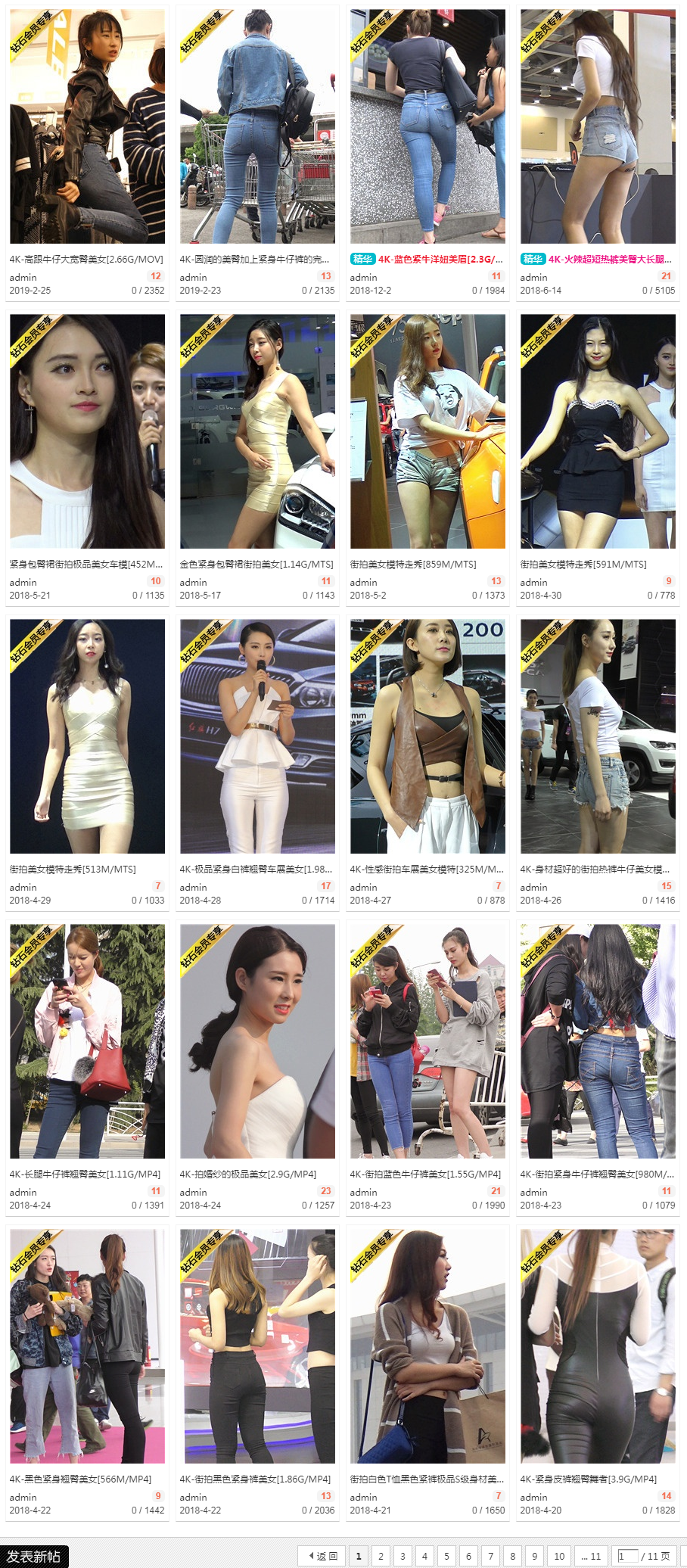The height and width of the screenshot is (1568, 687).
Task: Open thumbnail for 4K-紧身皮裤翘臀舞者[3.9G/MP4]
Action: [x=598, y=1346]
